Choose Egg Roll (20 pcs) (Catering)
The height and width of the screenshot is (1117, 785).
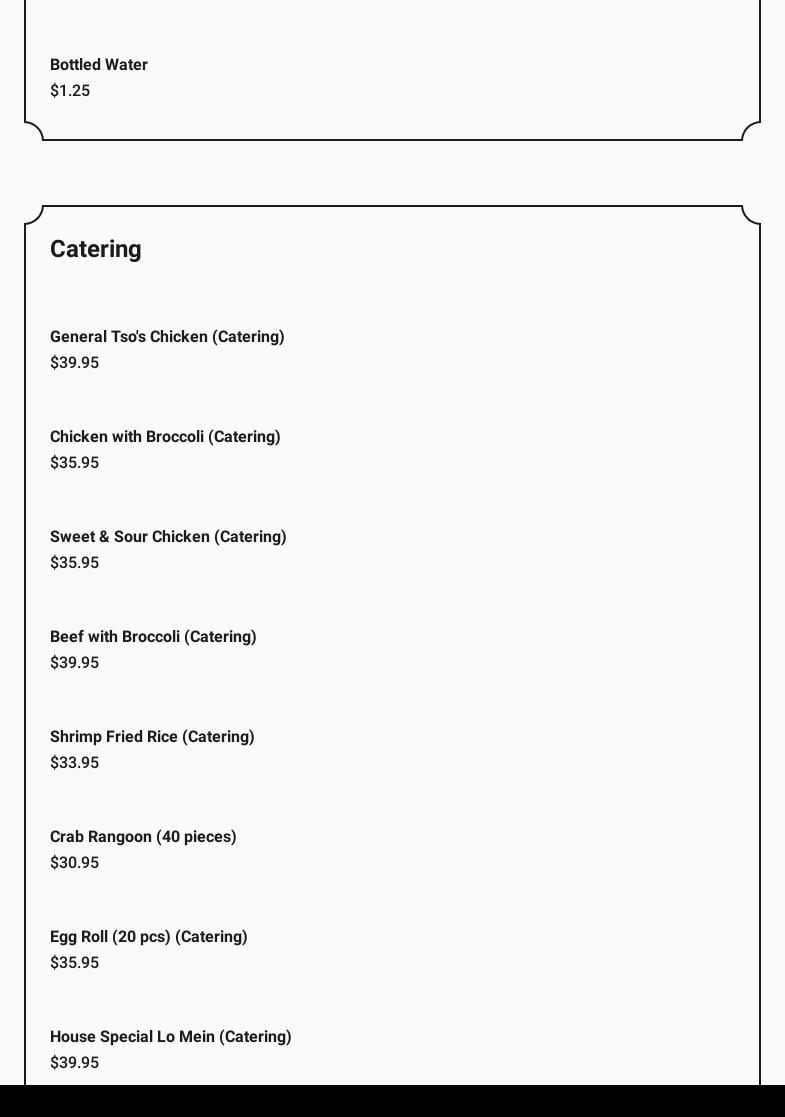pyautogui.click(x=149, y=937)
